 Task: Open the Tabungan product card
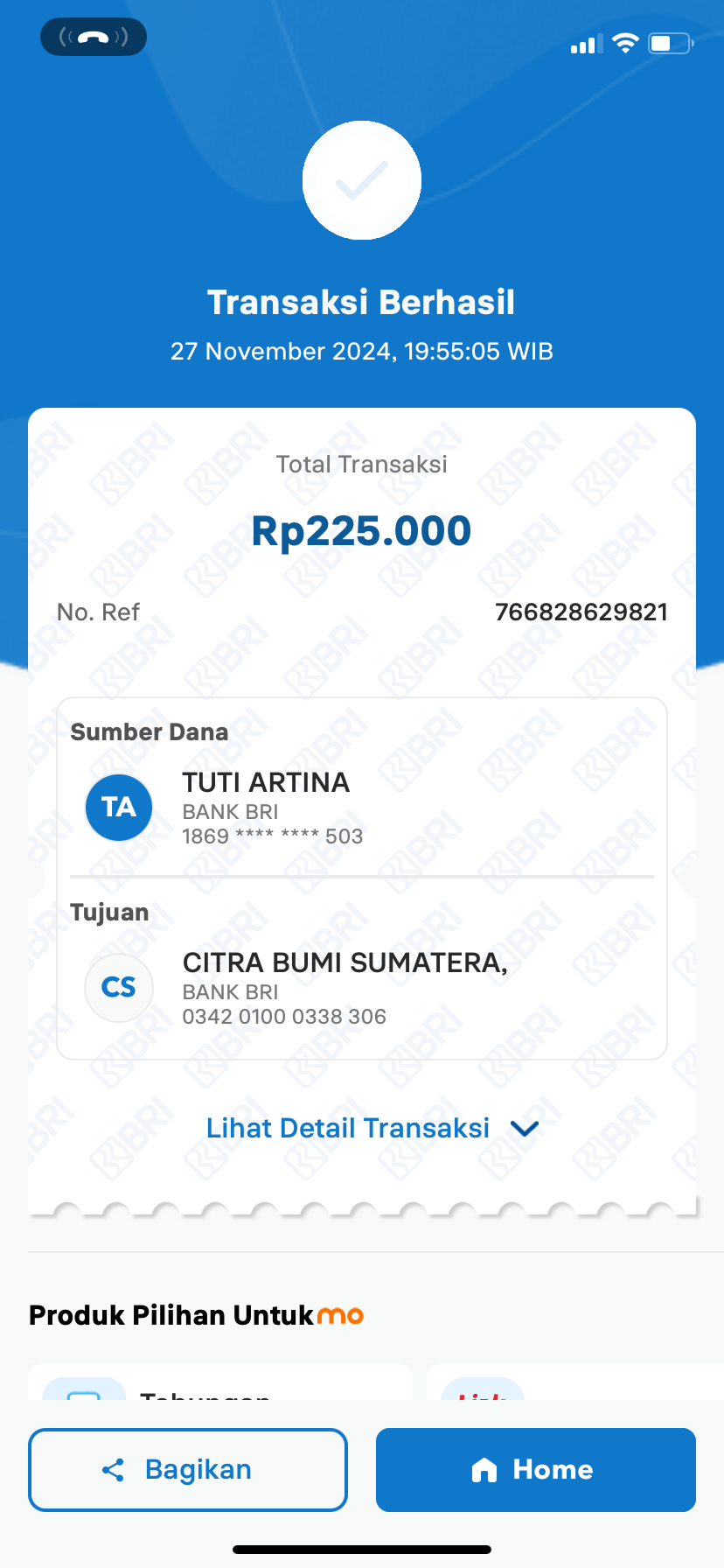(x=220, y=1382)
